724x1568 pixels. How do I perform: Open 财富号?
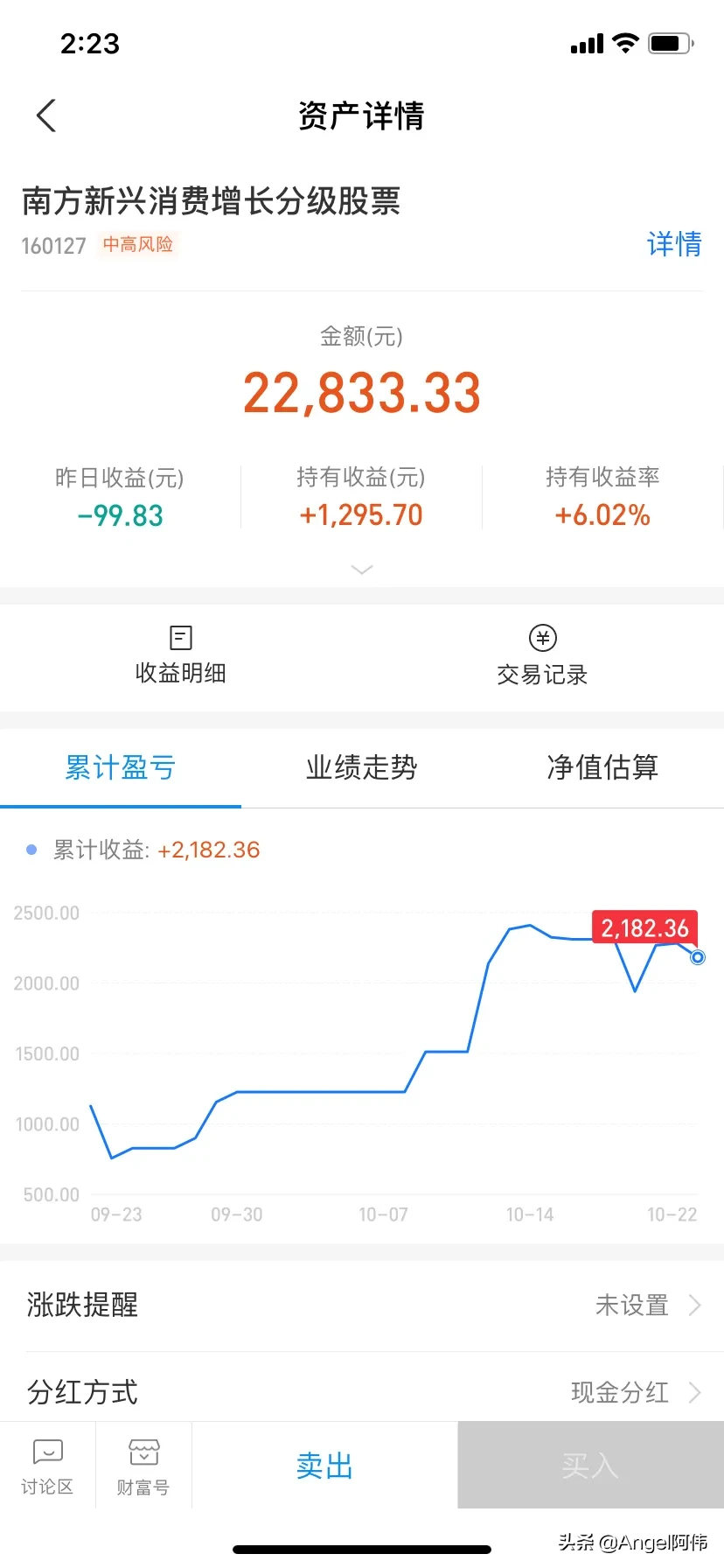[143, 1466]
